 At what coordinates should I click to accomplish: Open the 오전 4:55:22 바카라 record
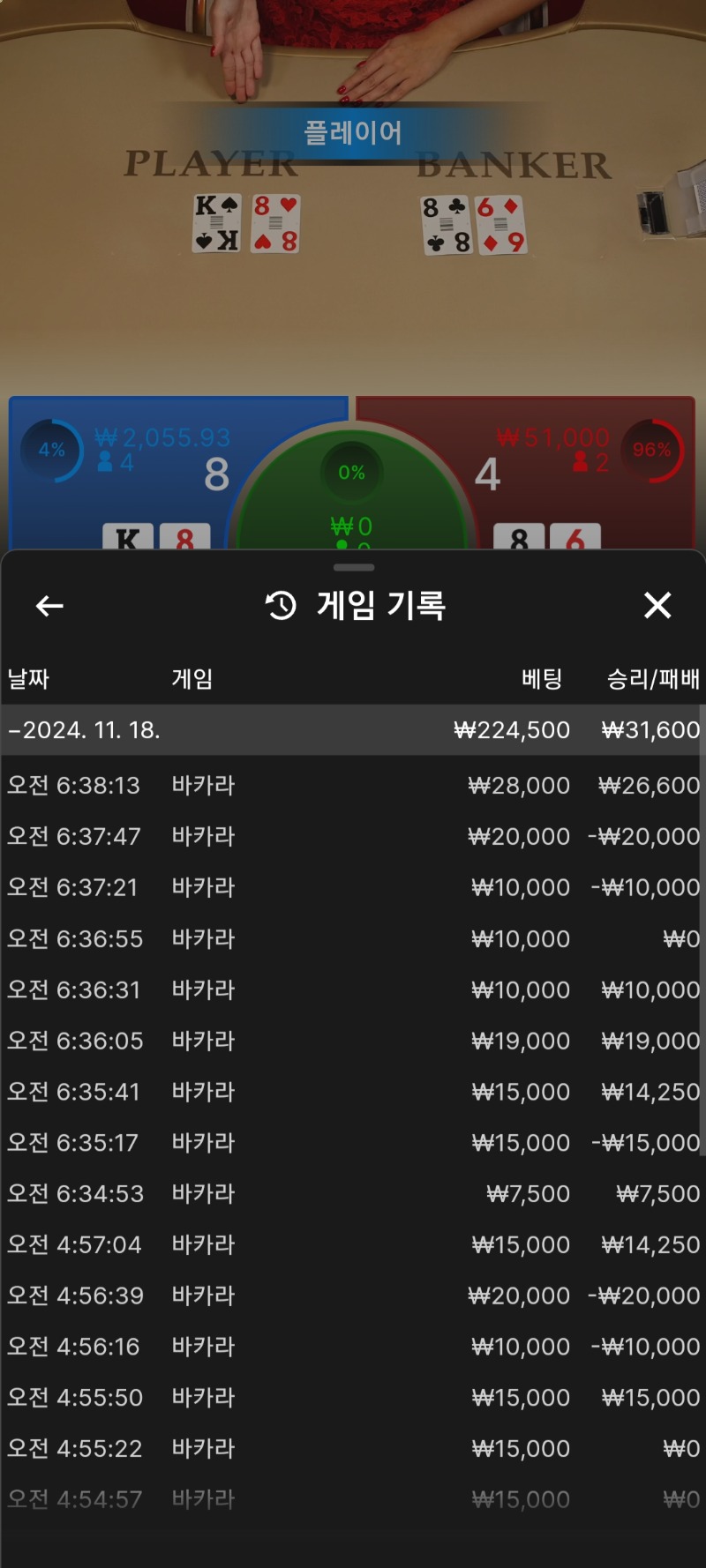tap(353, 1449)
